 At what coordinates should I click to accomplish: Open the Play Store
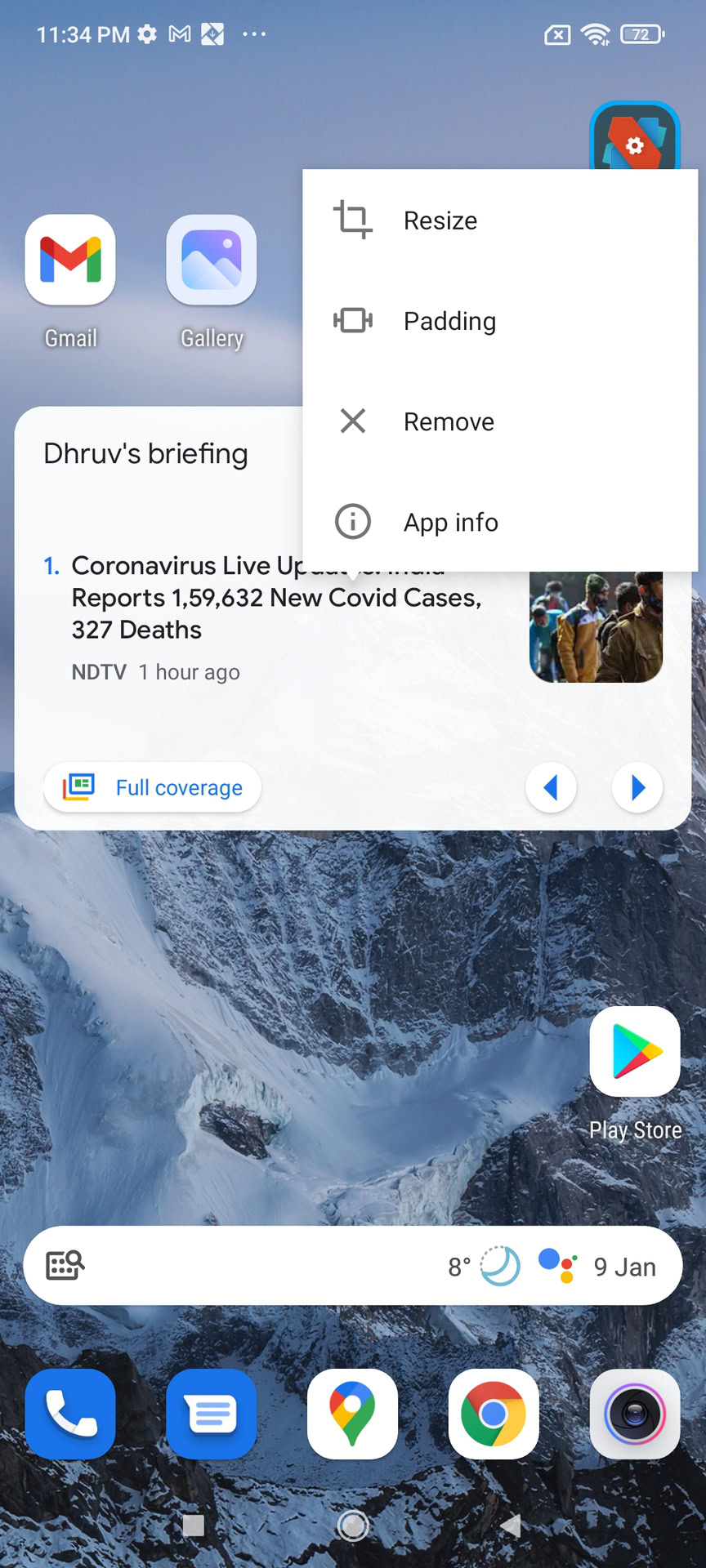pyautogui.click(x=635, y=1052)
